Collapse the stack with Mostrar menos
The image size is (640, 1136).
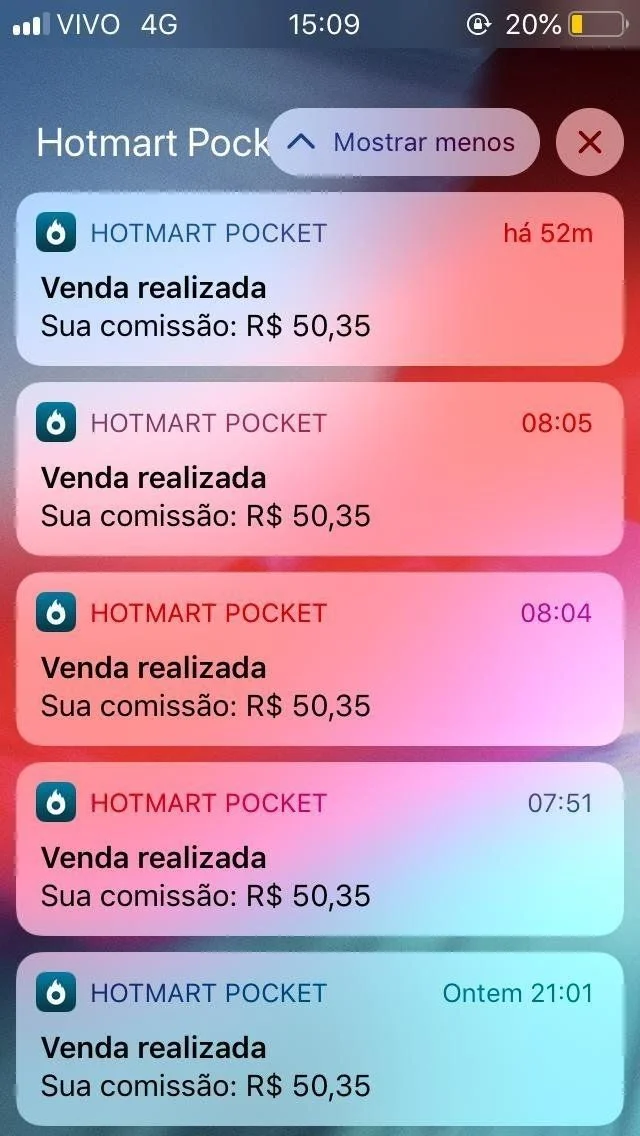coord(404,142)
